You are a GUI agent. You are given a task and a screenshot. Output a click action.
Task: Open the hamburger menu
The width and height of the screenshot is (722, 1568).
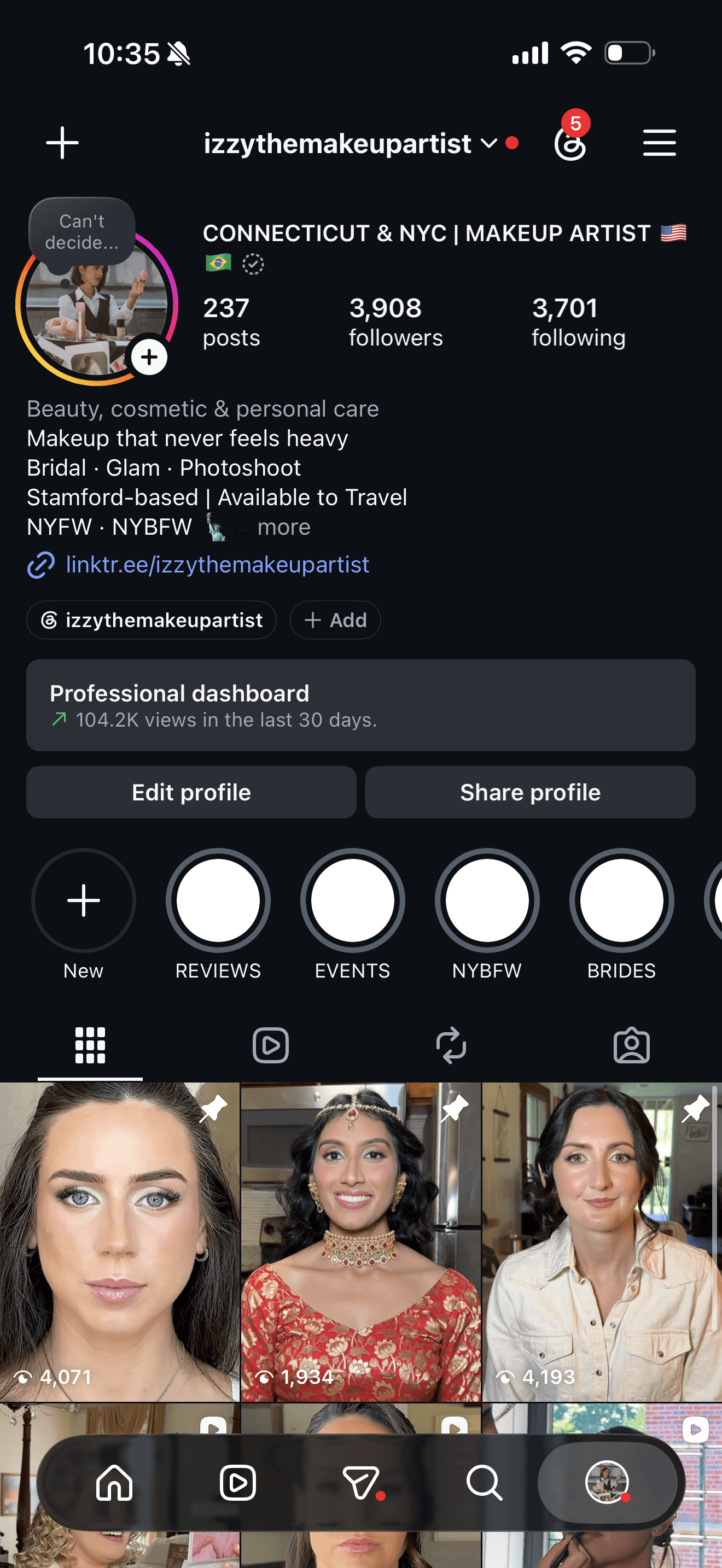tap(659, 143)
